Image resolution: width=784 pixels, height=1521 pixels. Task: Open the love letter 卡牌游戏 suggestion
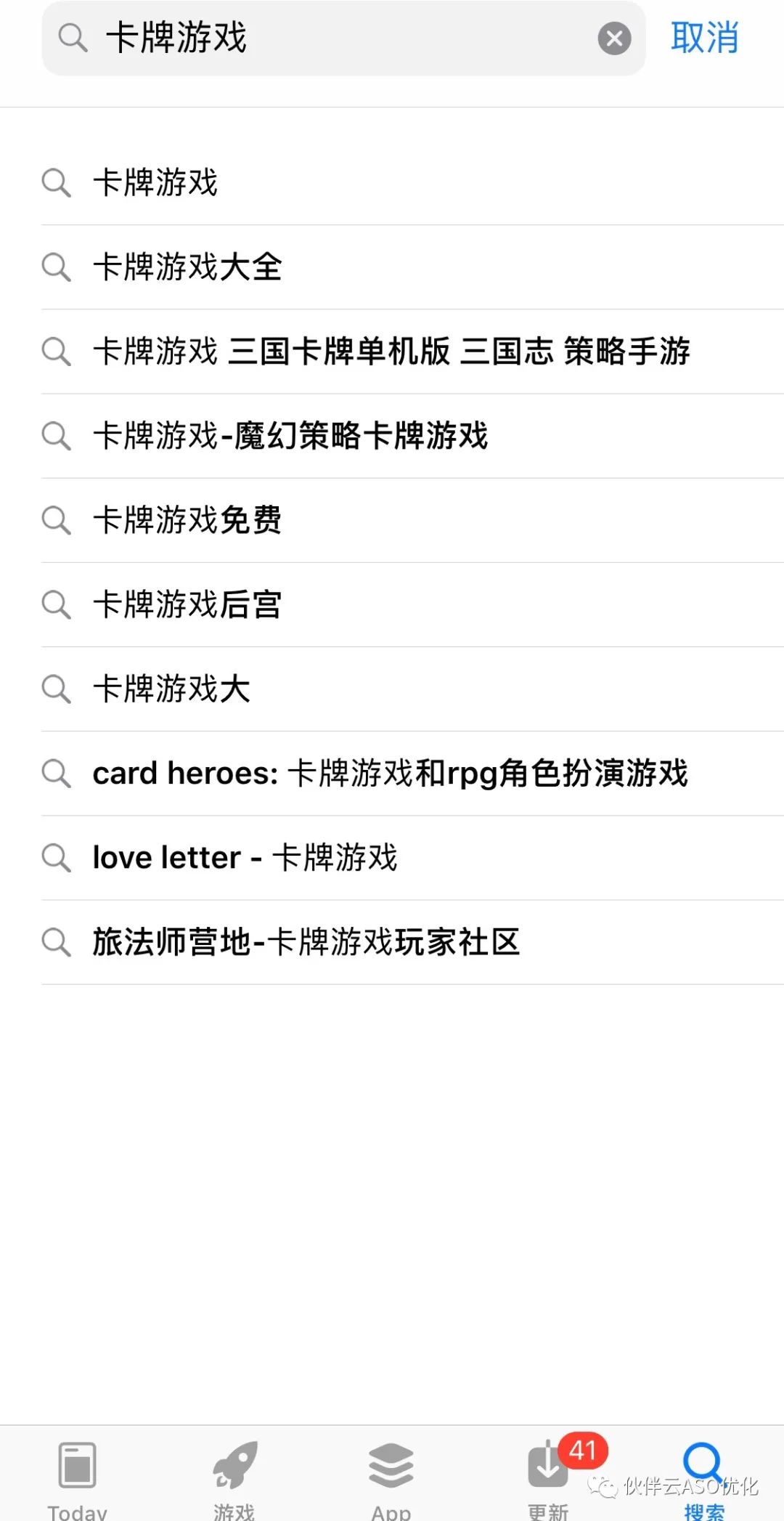click(x=246, y=858)
